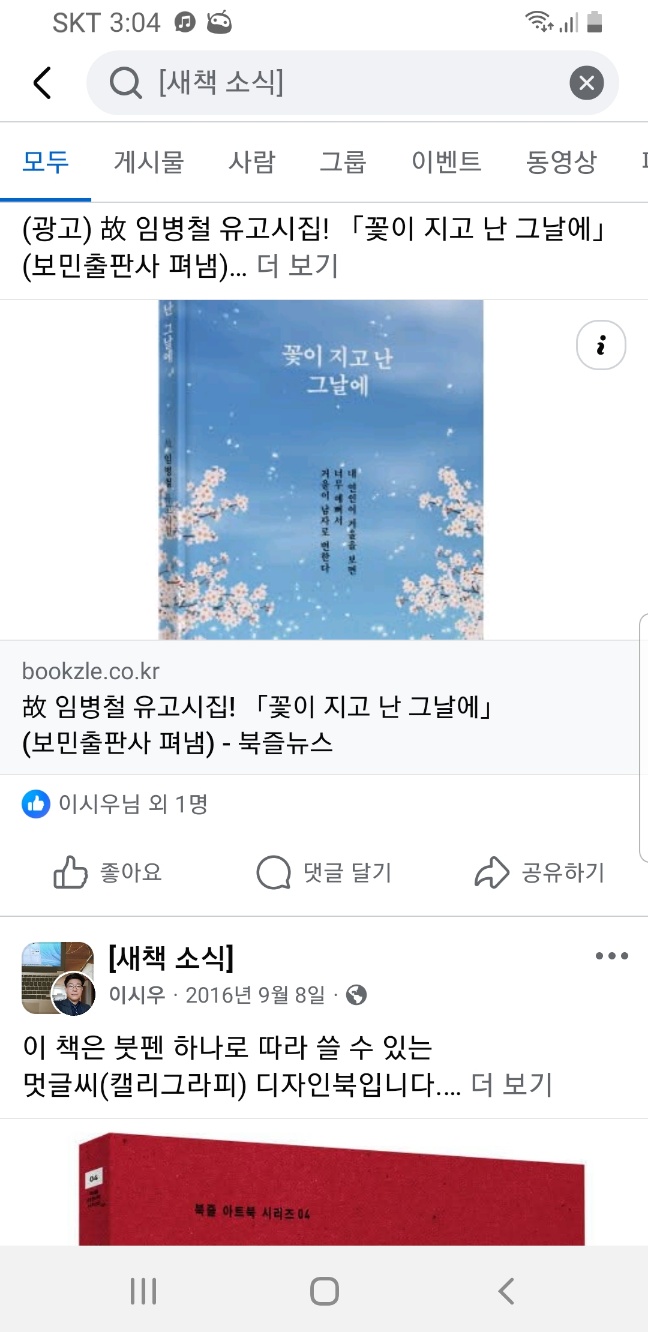
Task: Clear the search query with the X
Action: (587, 83)
